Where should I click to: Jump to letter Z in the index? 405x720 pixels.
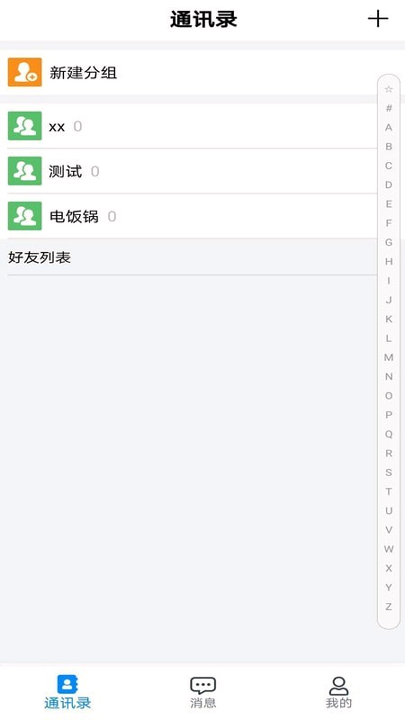coord(388,607)
